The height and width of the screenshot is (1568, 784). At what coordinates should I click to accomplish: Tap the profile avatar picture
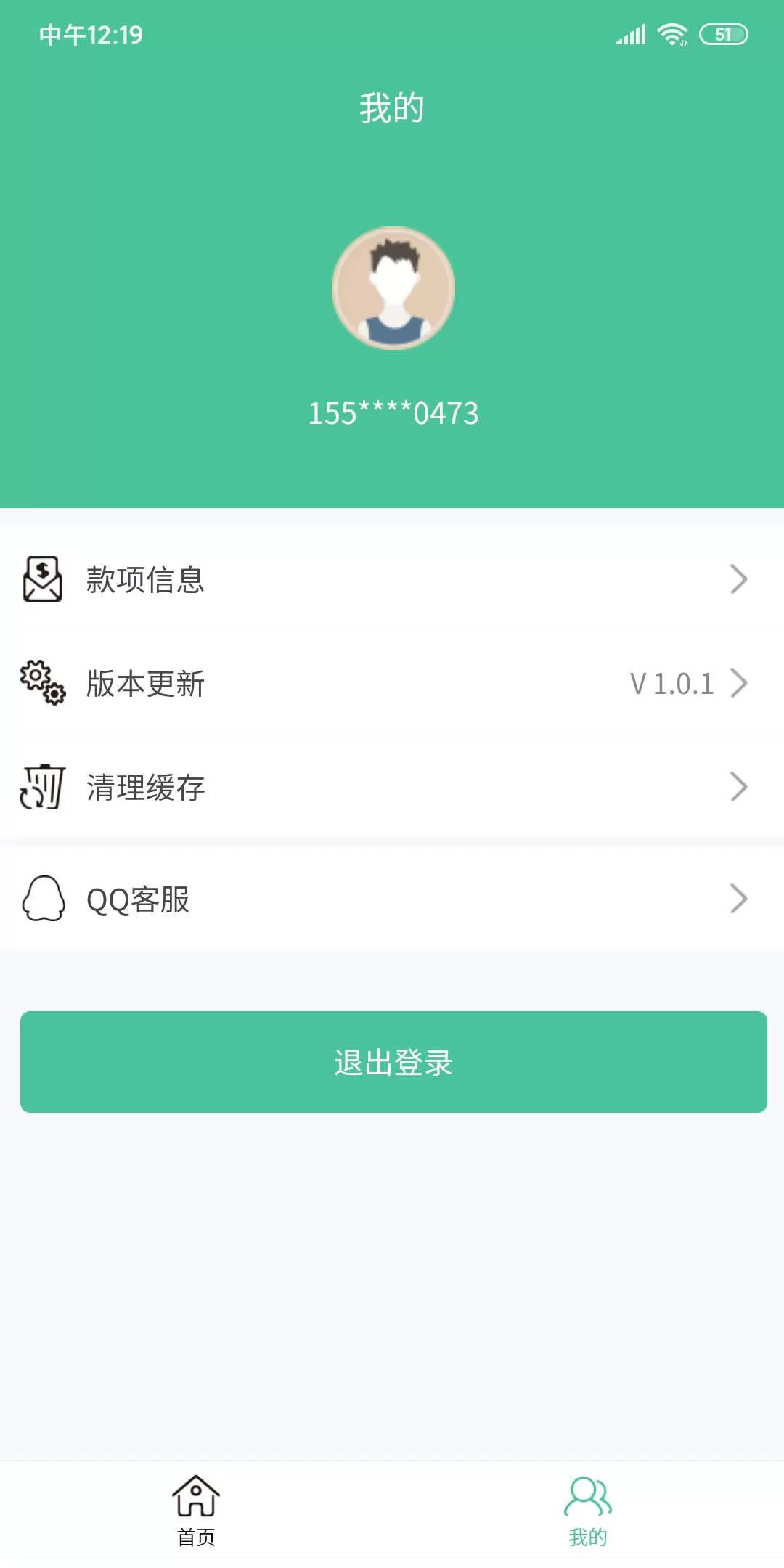pos(393,288)
